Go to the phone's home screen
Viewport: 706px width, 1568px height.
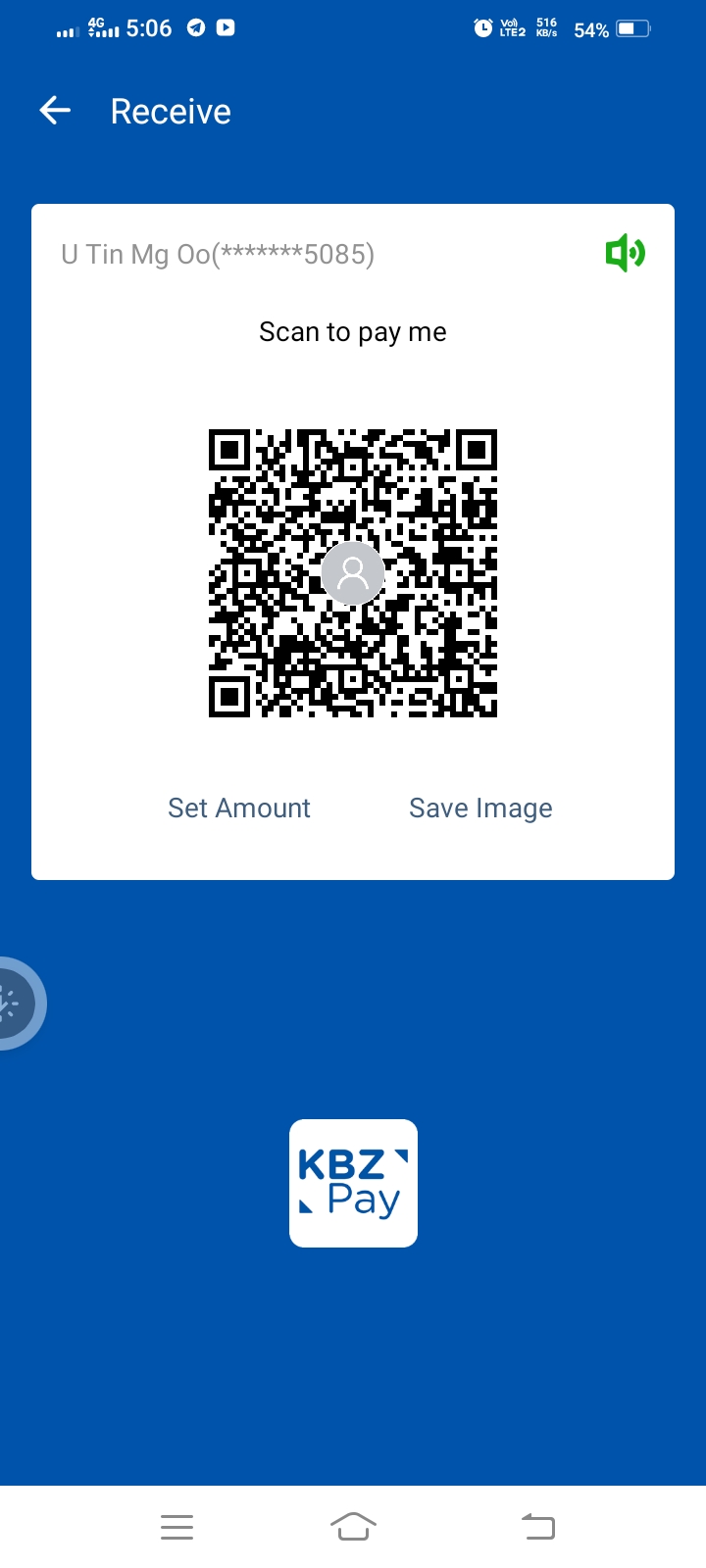[x=353, y=1526]
